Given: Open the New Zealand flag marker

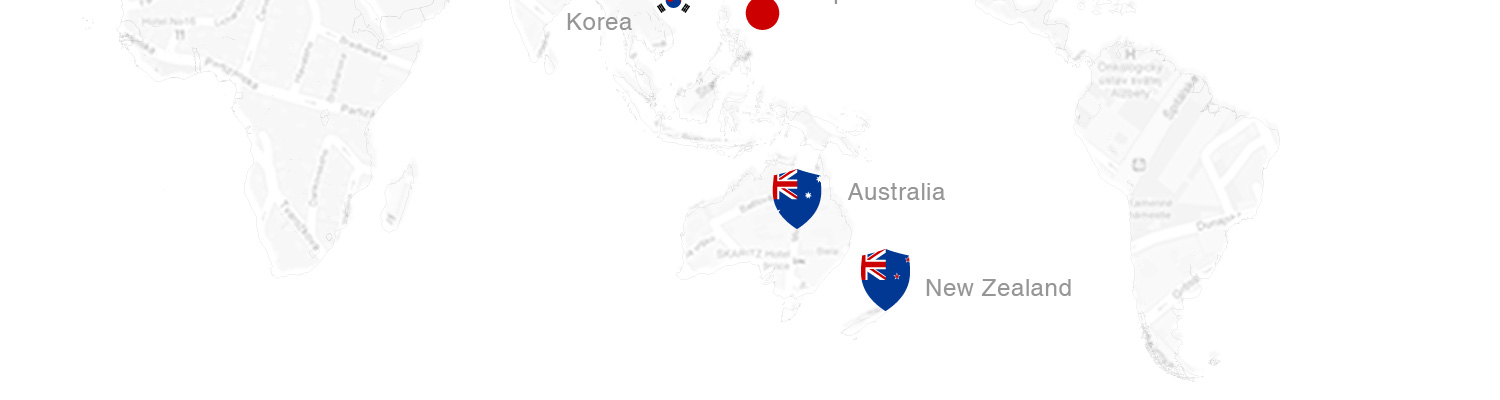Looking at the screenshot, I should coord(885,278).
